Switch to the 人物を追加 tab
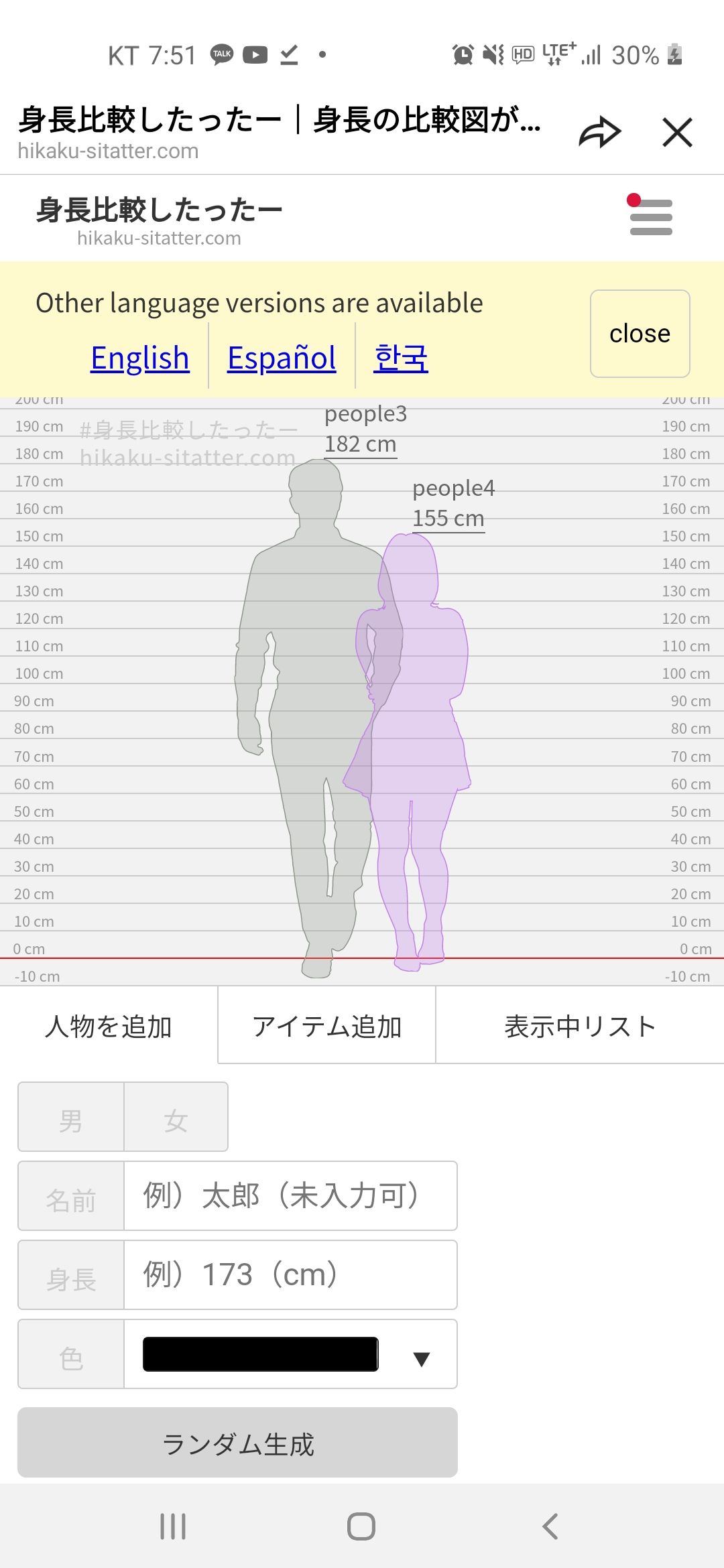Viewport: 724px width, 1568px height. (109, 1026)
